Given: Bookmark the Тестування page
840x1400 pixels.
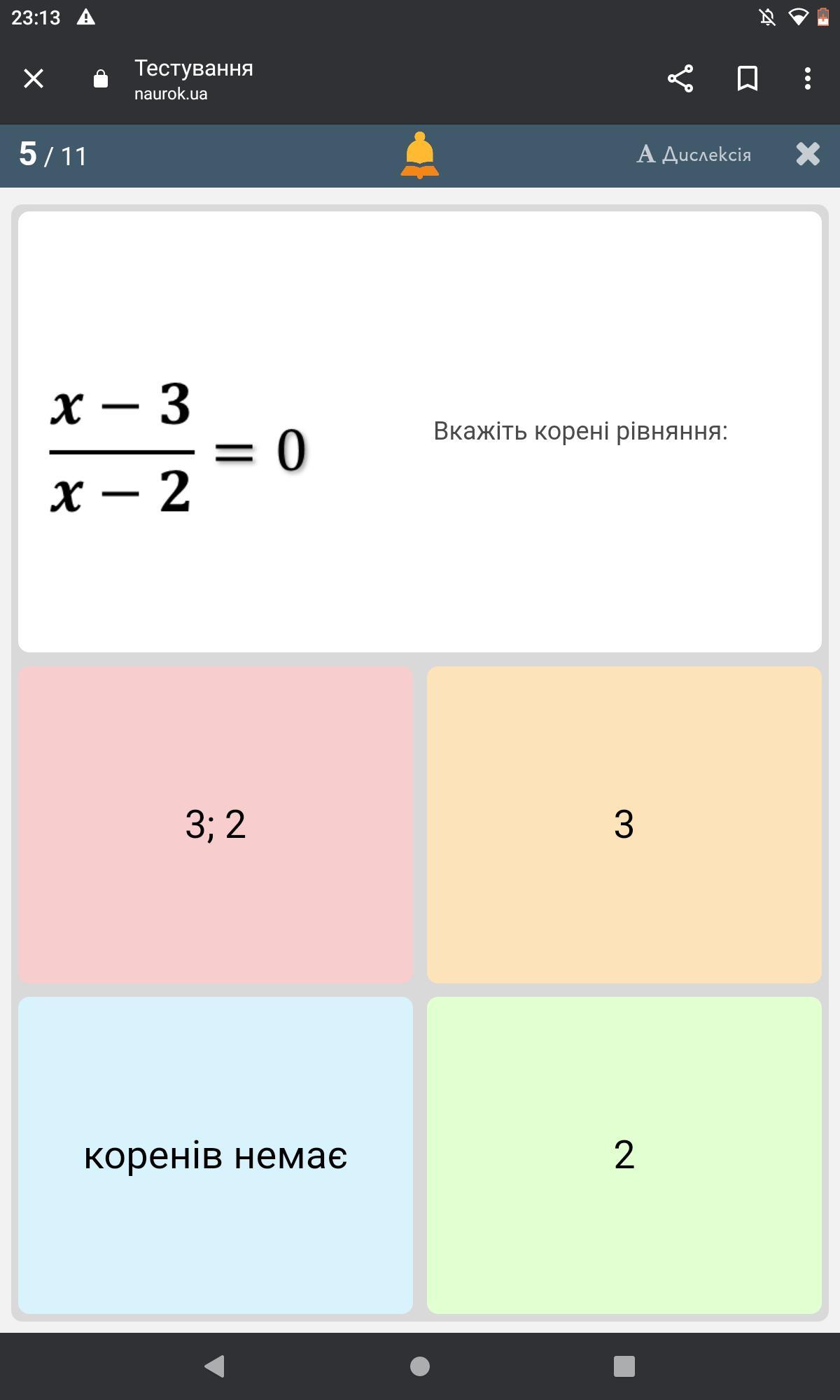Looking at the screenshot, I should 748,78.
